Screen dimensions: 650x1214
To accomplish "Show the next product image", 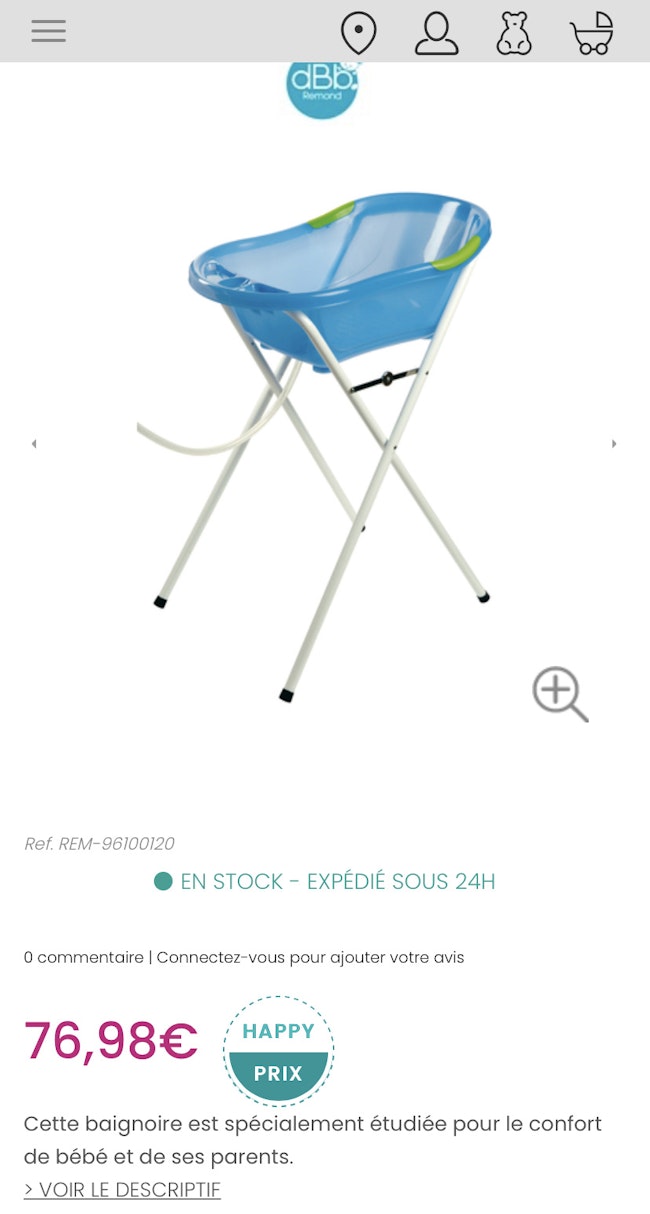I will (614, 444).
